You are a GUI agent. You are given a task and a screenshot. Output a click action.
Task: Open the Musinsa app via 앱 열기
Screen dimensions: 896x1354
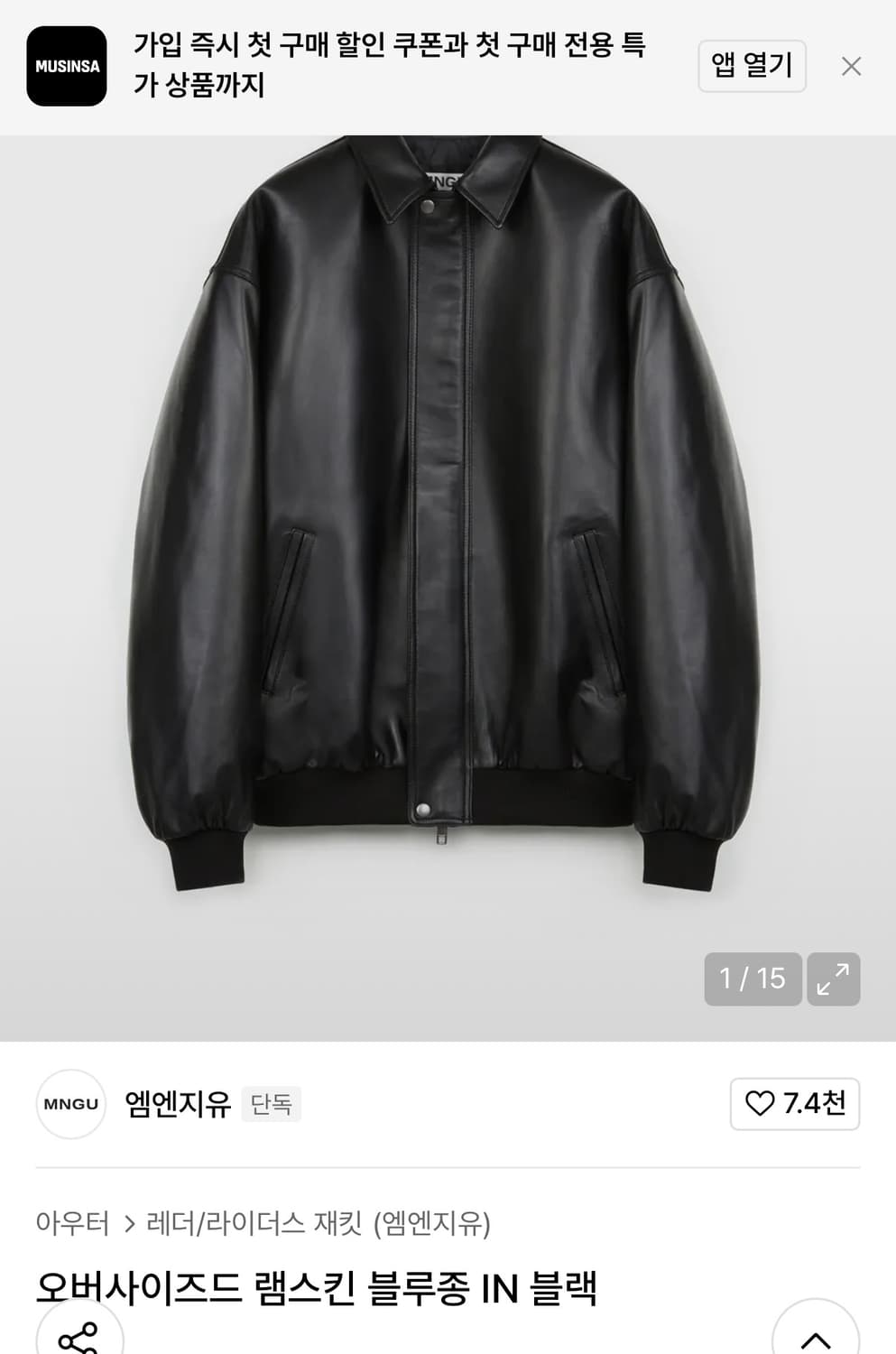(x=753, y=65)
